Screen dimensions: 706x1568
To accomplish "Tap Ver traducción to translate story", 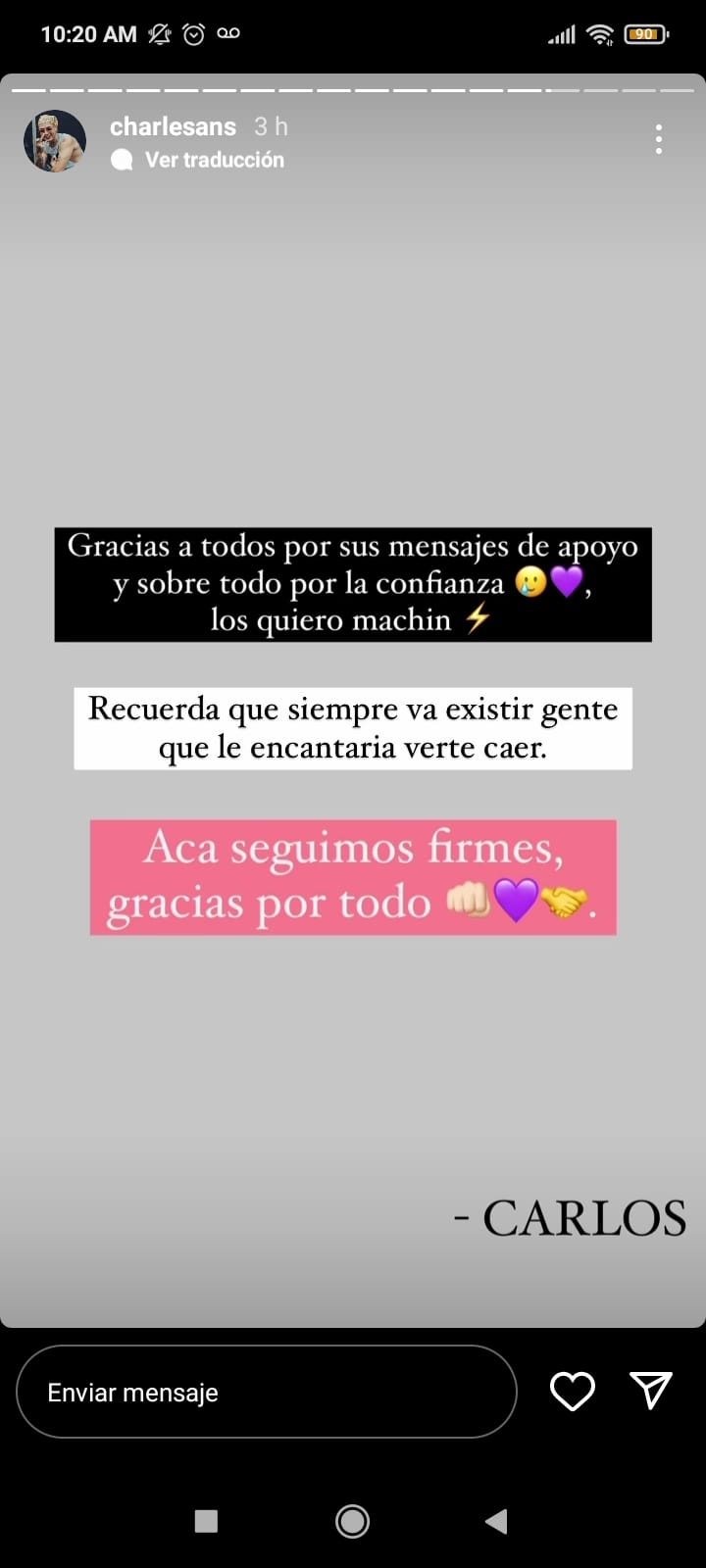I will point(214,160).
